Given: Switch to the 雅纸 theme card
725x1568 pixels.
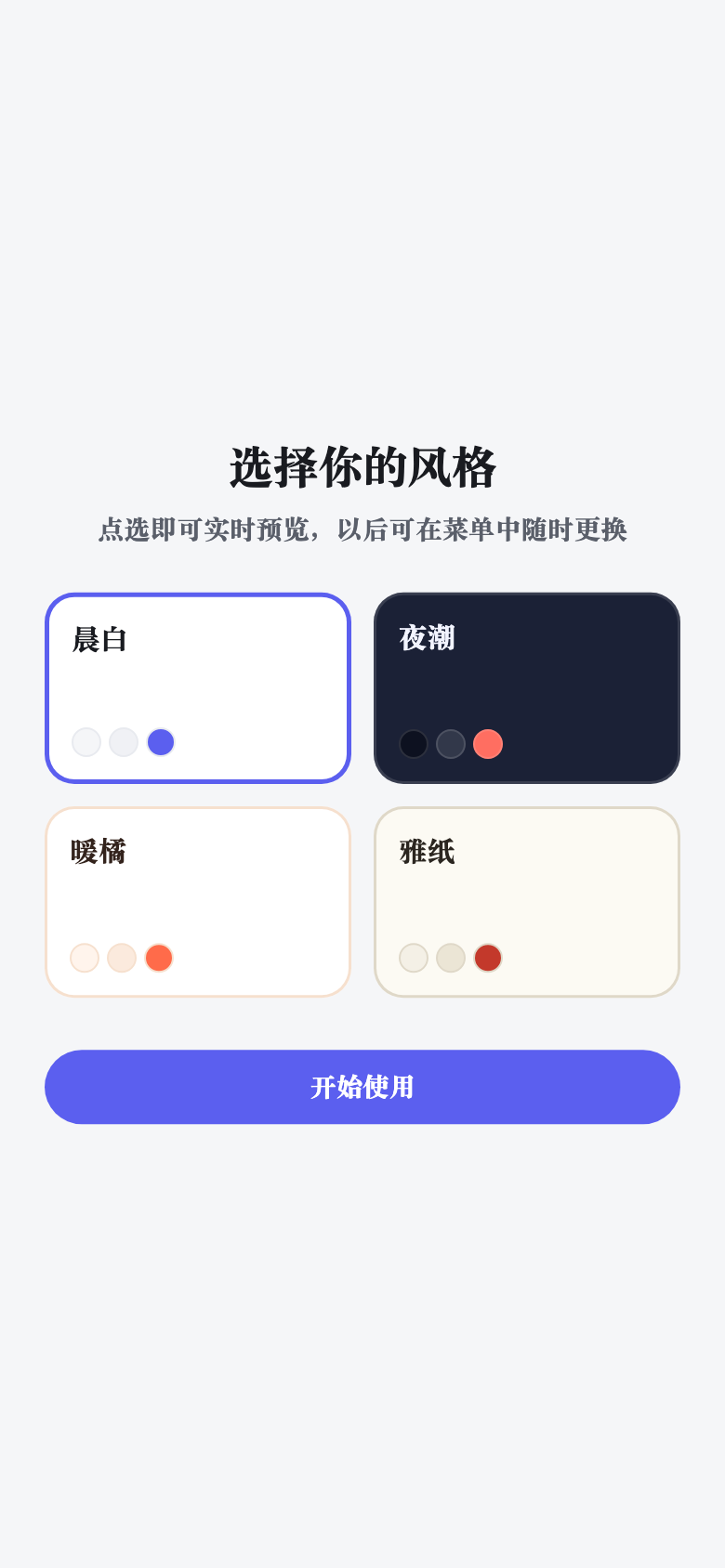Looking at the screenshot, I should tap(527, 902).
